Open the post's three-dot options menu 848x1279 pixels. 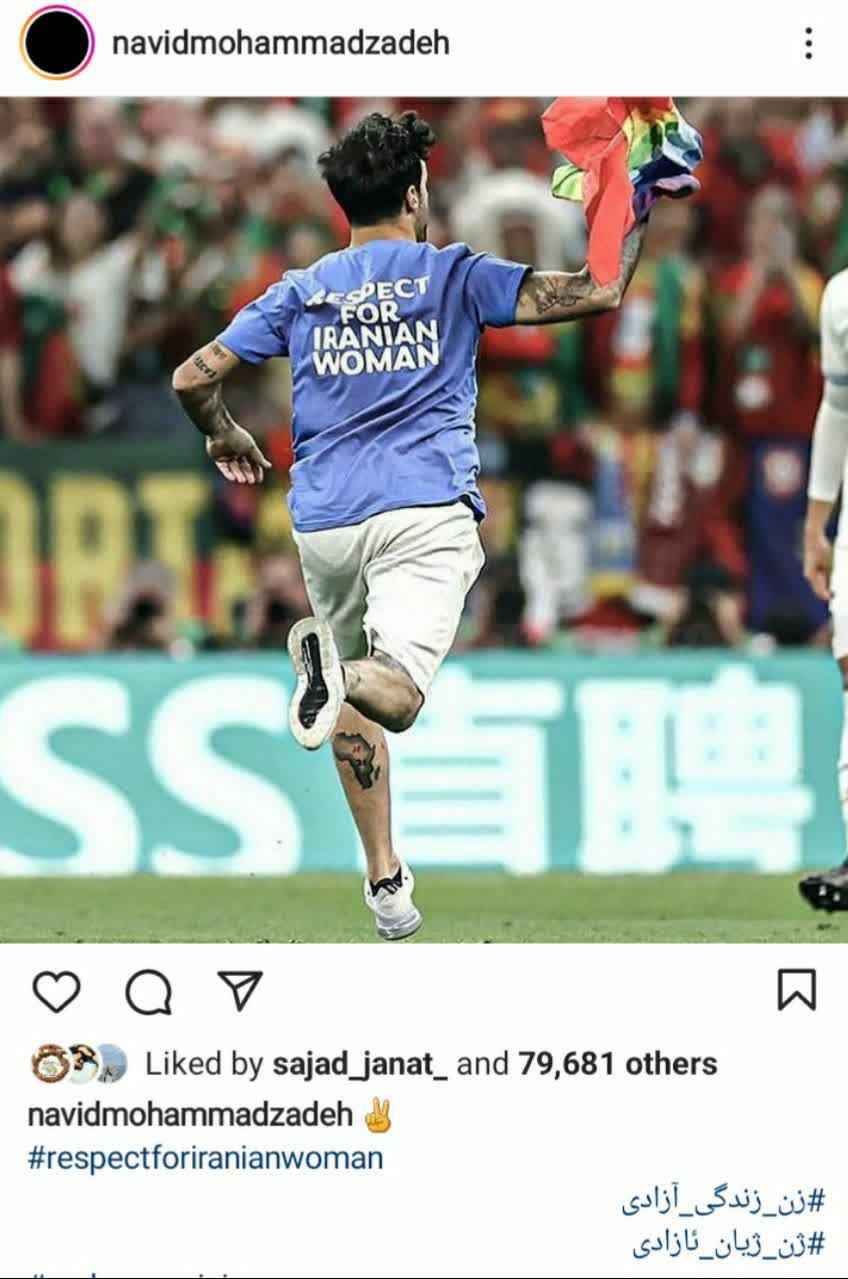pyautogui.click(x=808, y=43)
